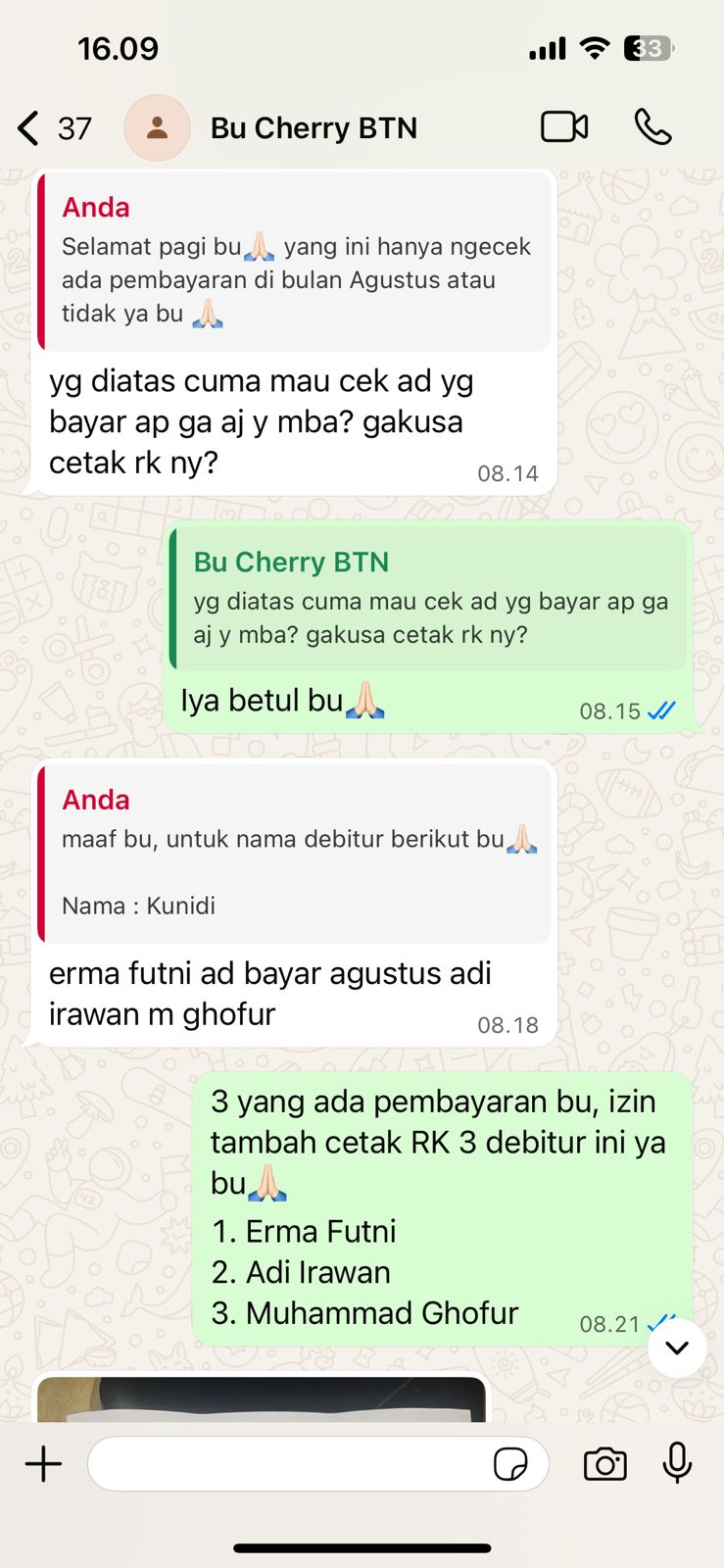
Task: Open Bu Cherry BTN contact info
Action: coord(314,128)
